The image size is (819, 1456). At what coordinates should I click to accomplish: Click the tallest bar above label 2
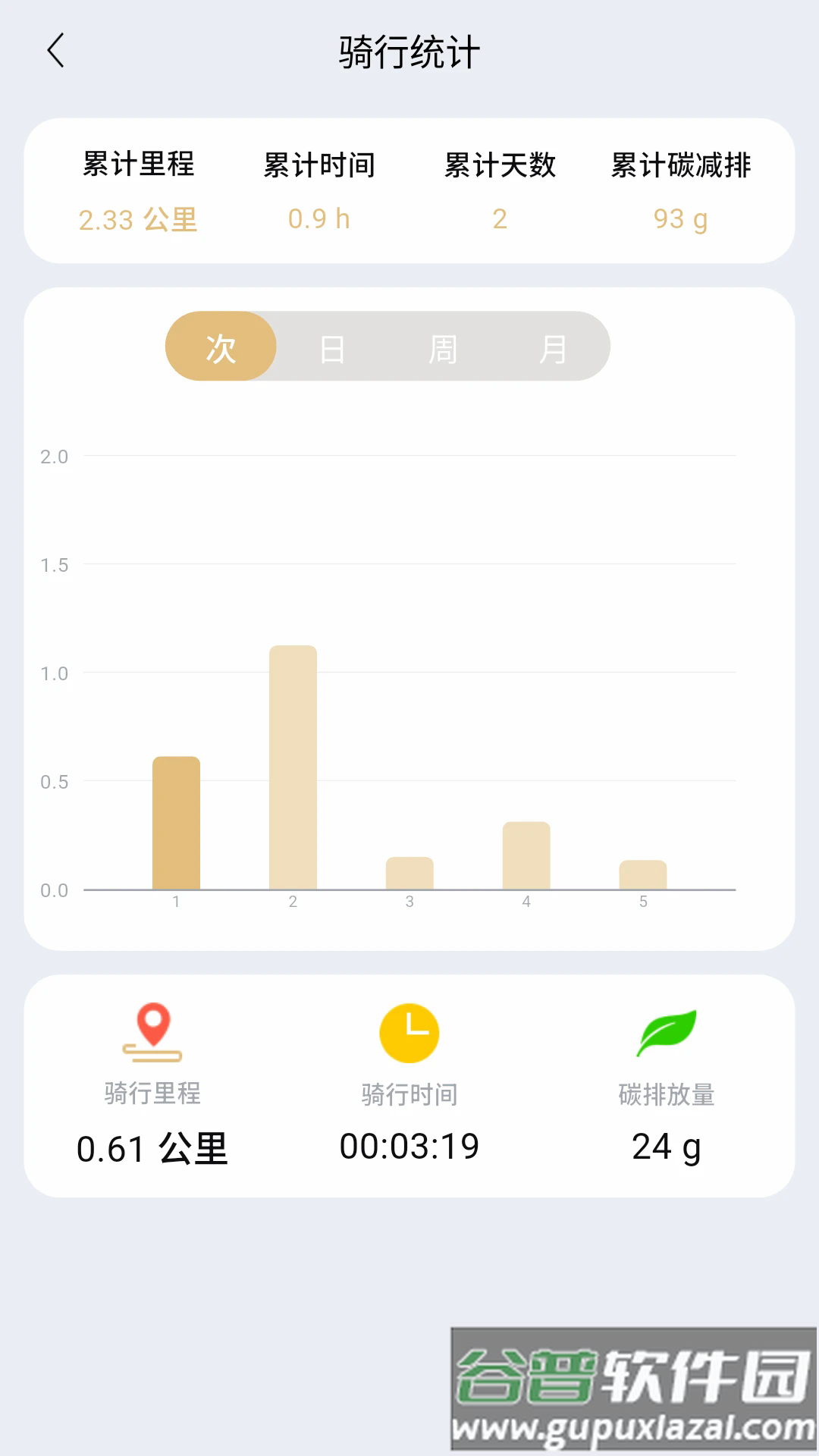pyautogui.click(x=293, y=766)
